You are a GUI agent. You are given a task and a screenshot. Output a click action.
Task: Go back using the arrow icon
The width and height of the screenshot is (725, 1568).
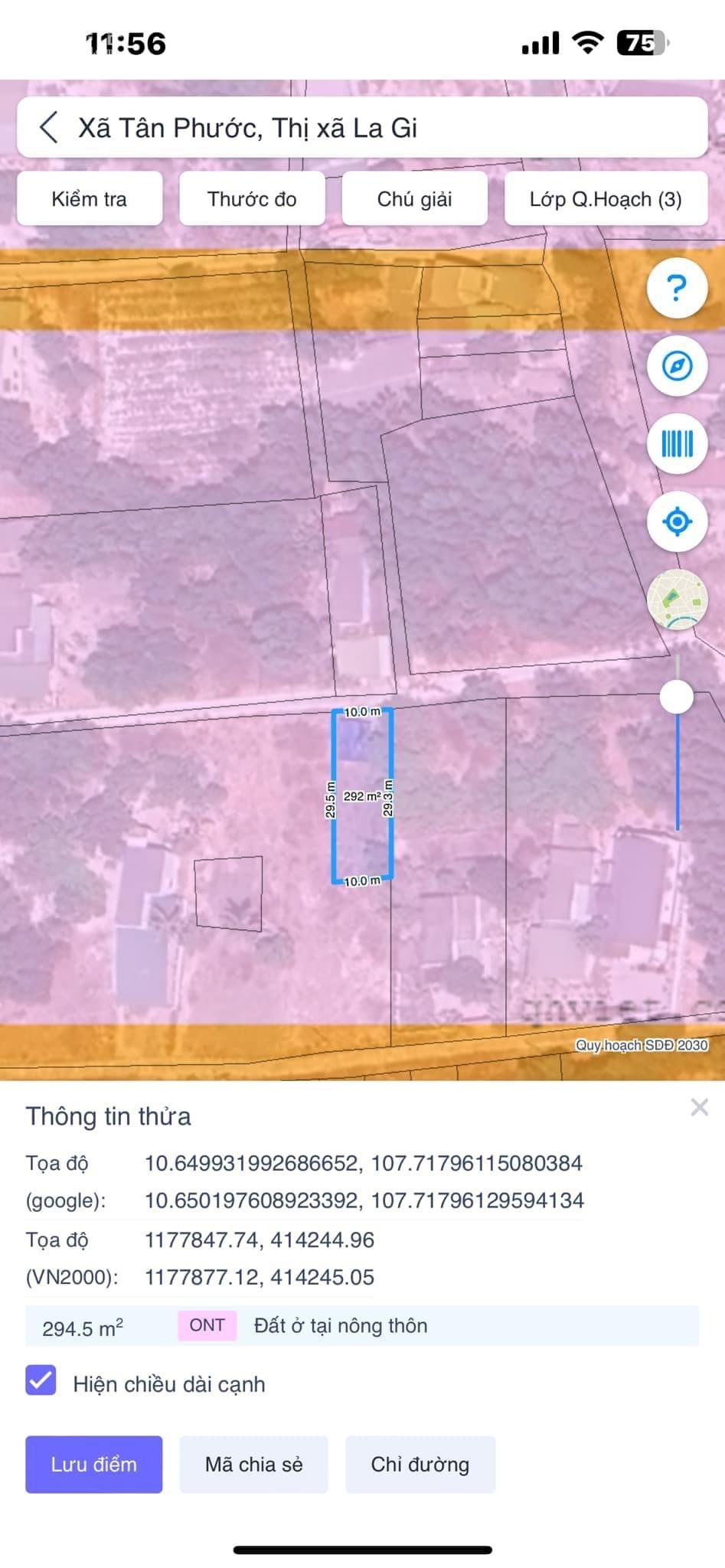tap(49, 128)
